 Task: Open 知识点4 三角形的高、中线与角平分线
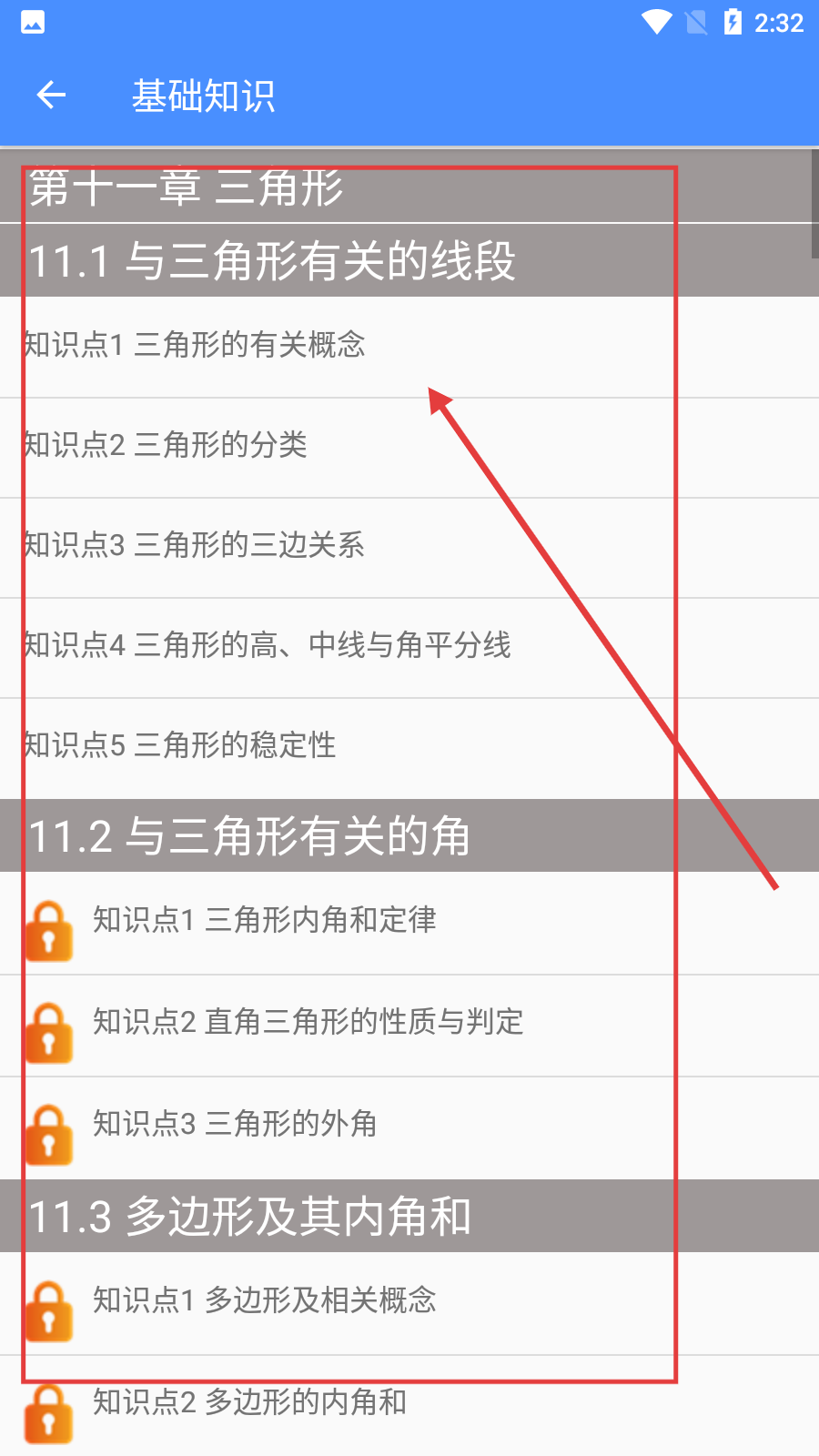point(268,645)
